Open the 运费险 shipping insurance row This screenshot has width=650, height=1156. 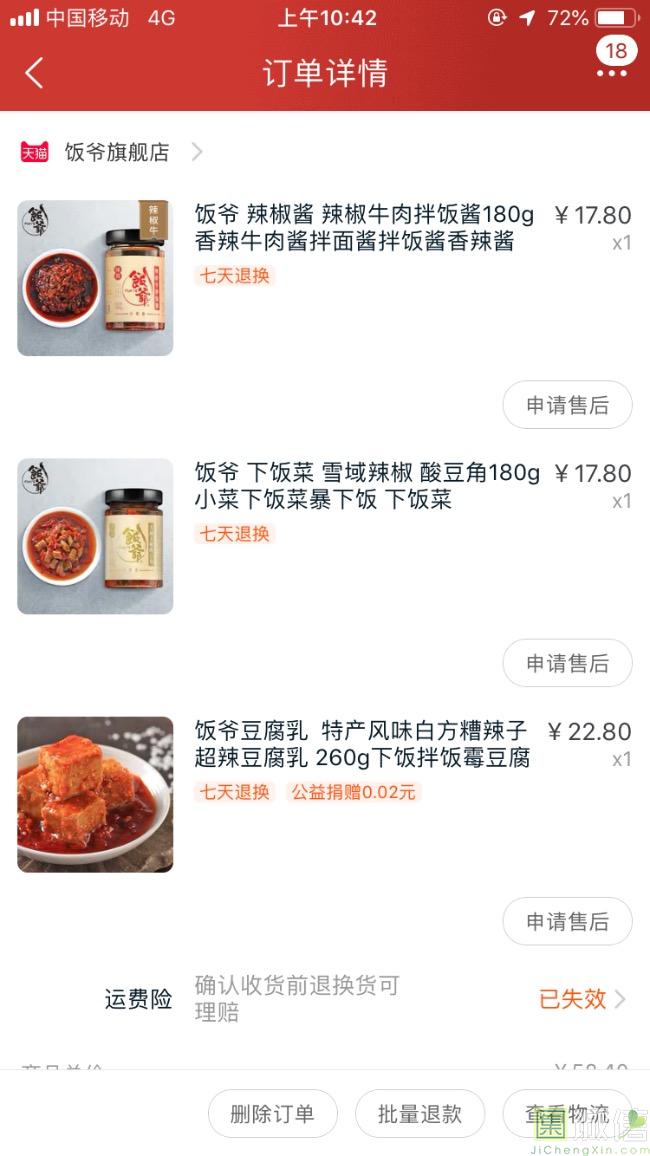point(365,998)
